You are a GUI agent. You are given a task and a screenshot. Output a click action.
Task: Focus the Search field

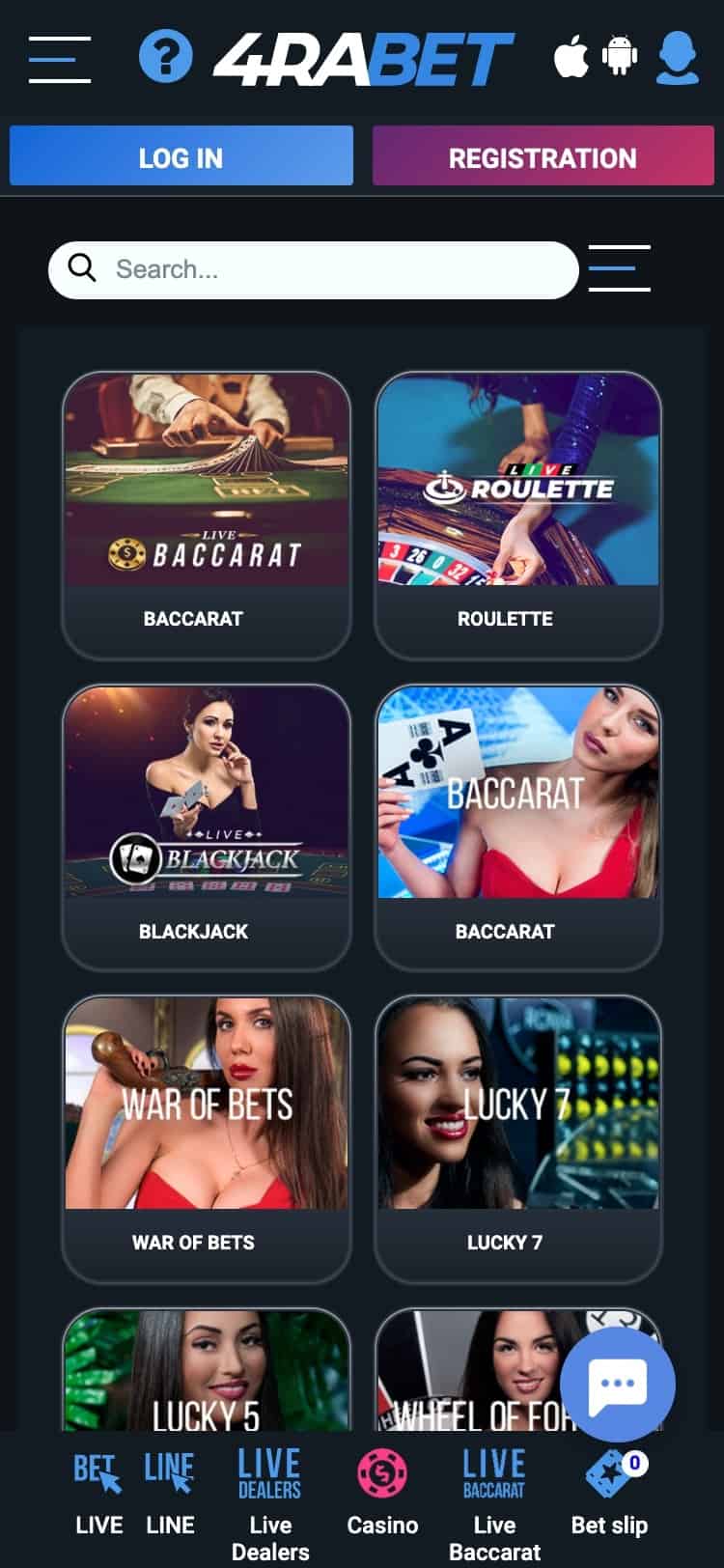(314, 269)
